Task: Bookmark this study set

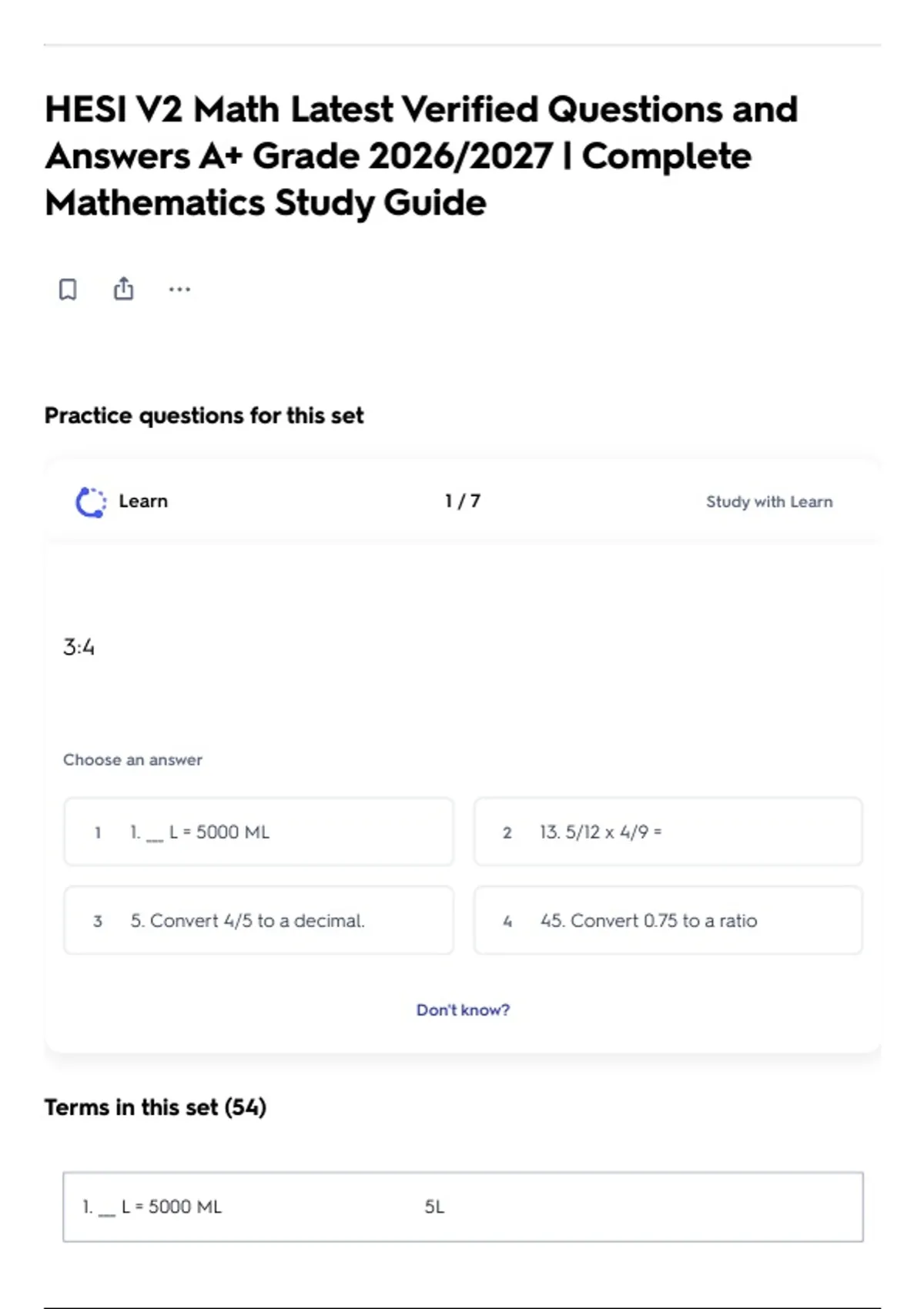Action: tap(68, 290)
